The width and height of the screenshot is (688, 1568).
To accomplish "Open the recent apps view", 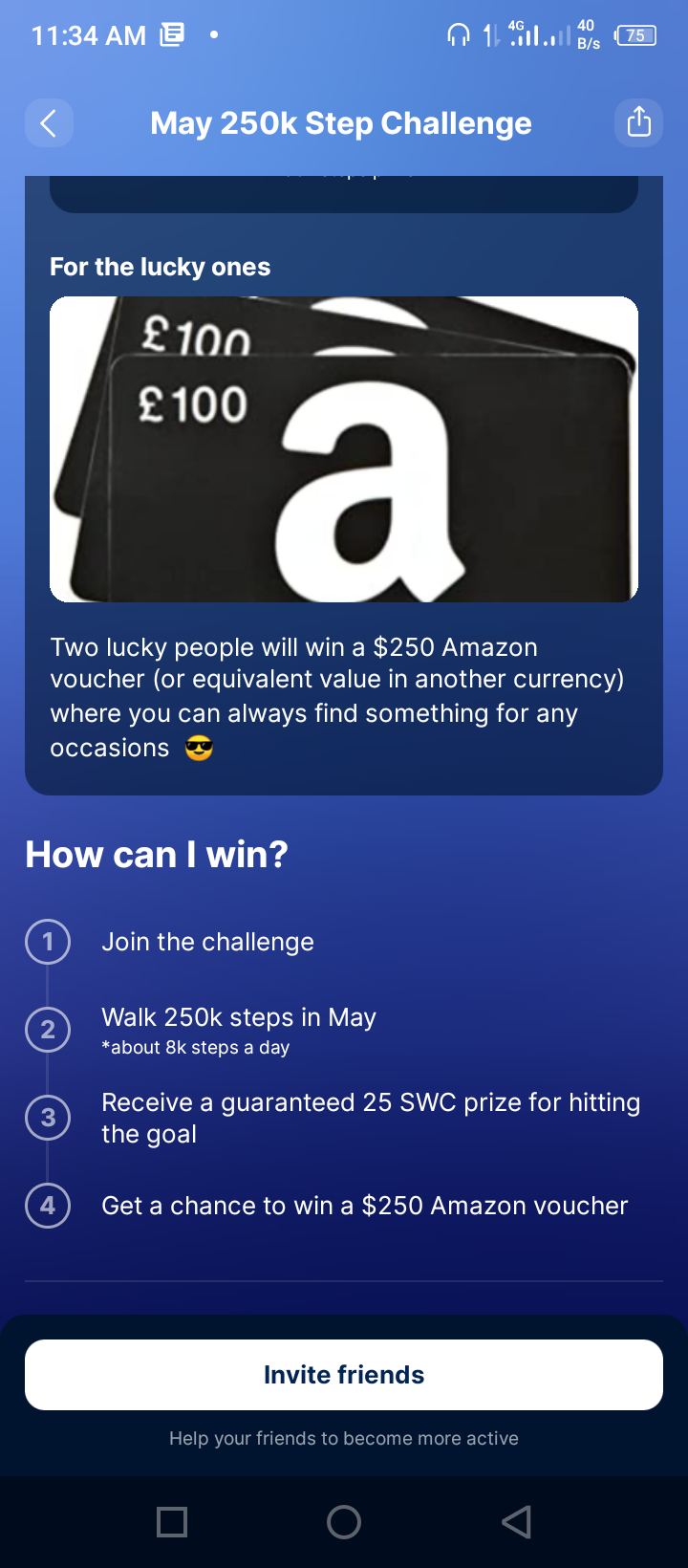I will pos(172,1522).
